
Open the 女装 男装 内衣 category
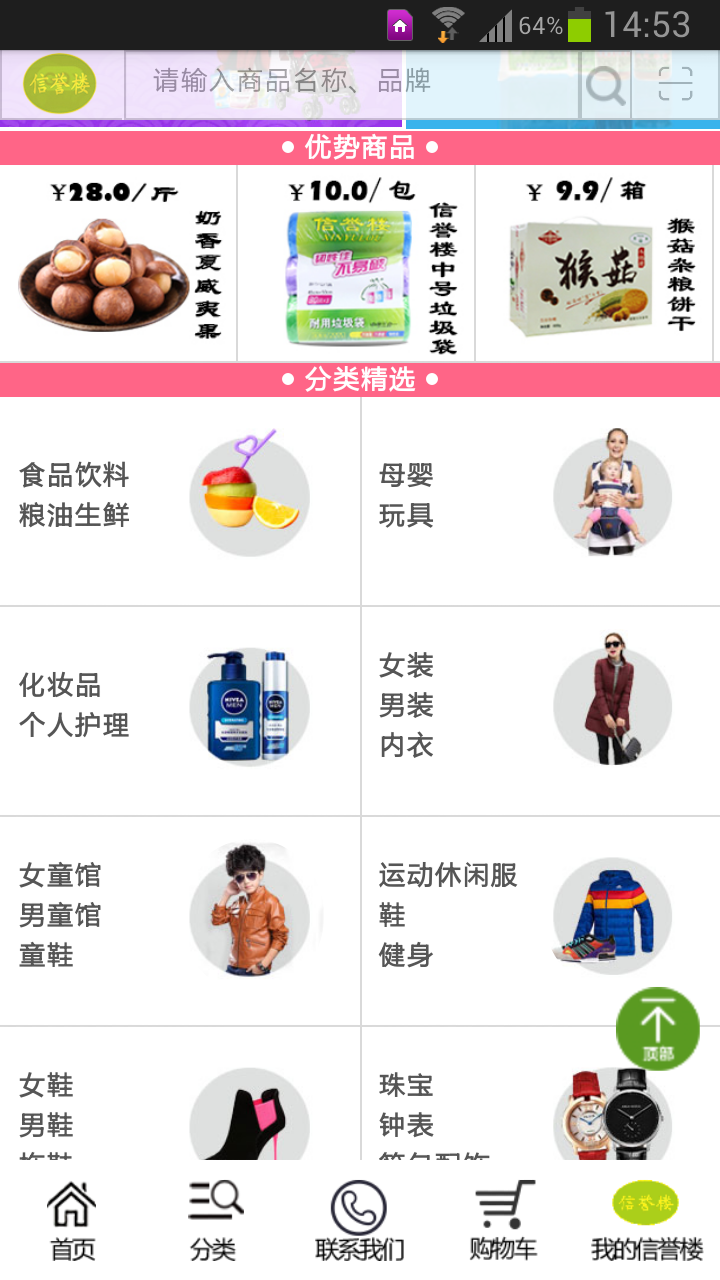(540, 710)
